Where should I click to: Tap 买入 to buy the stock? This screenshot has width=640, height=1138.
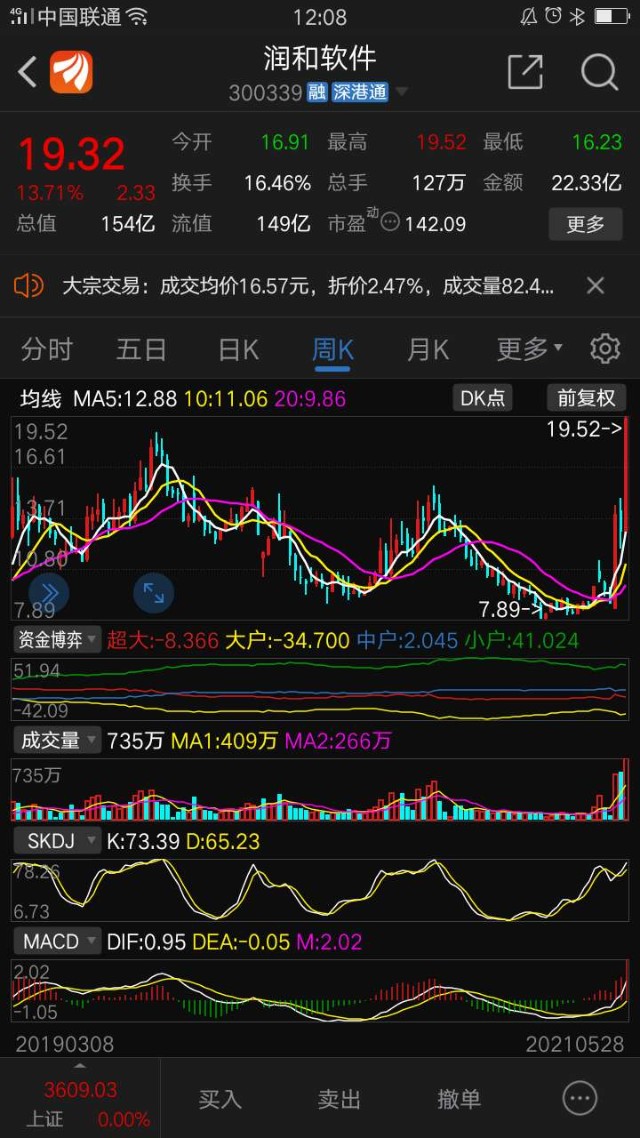(x=220, y=1099)
